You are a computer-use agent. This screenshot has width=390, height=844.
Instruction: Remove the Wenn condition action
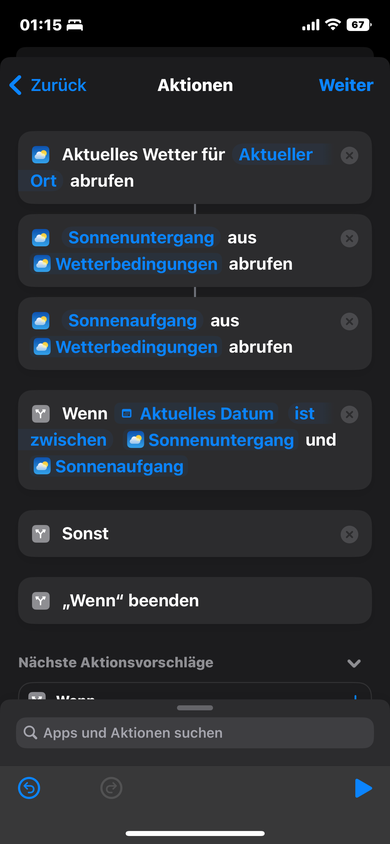(349, 414)
